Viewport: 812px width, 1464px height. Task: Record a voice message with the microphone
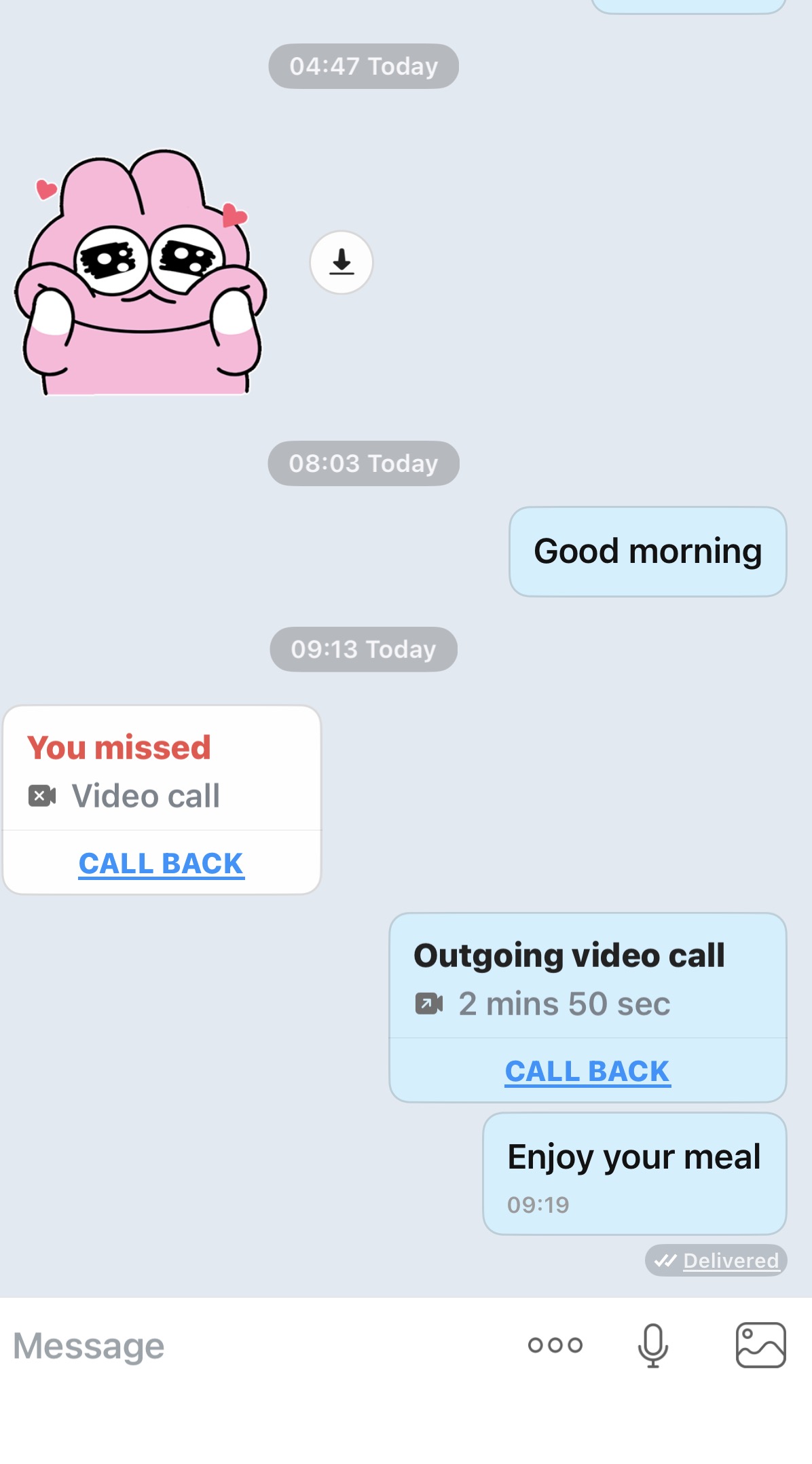coord(653,1345)
